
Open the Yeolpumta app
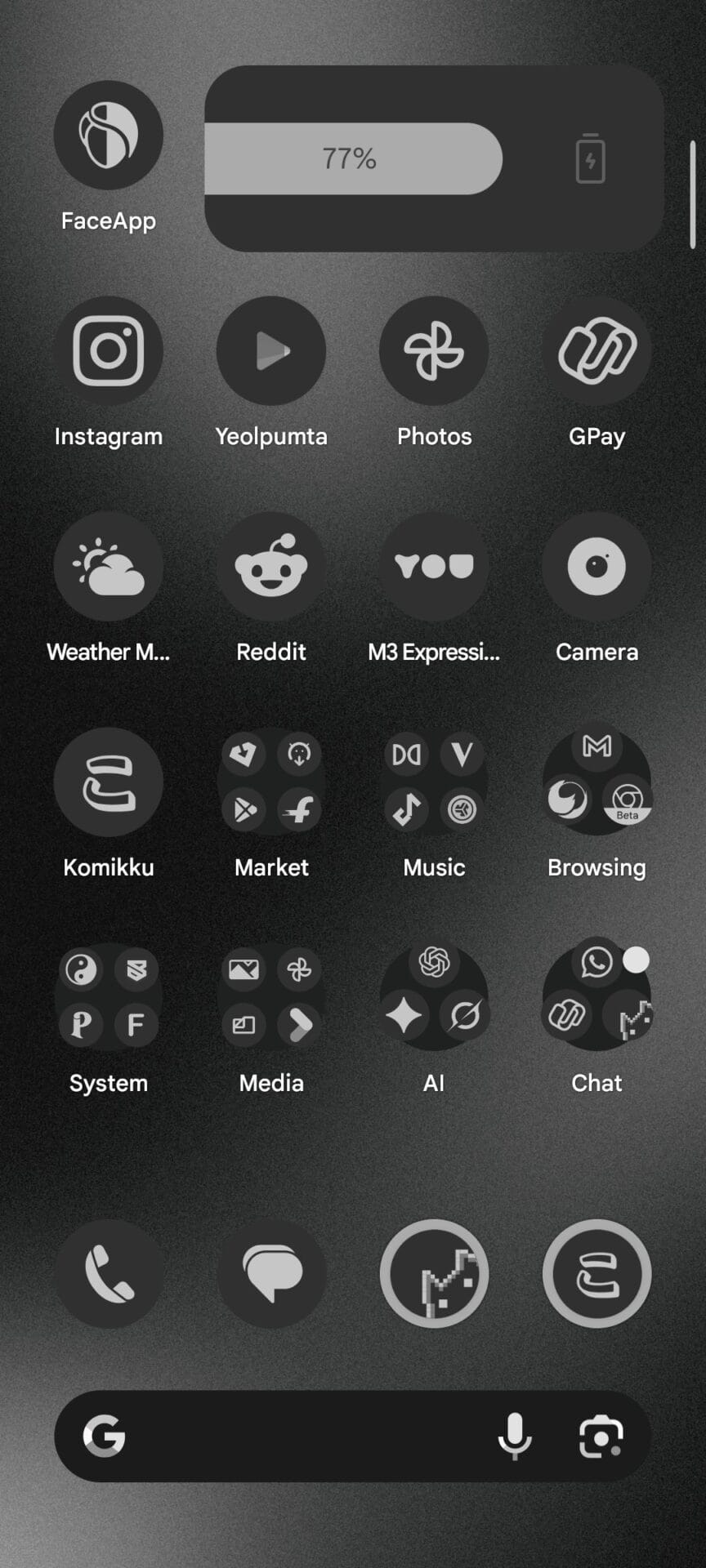(271, 351)
